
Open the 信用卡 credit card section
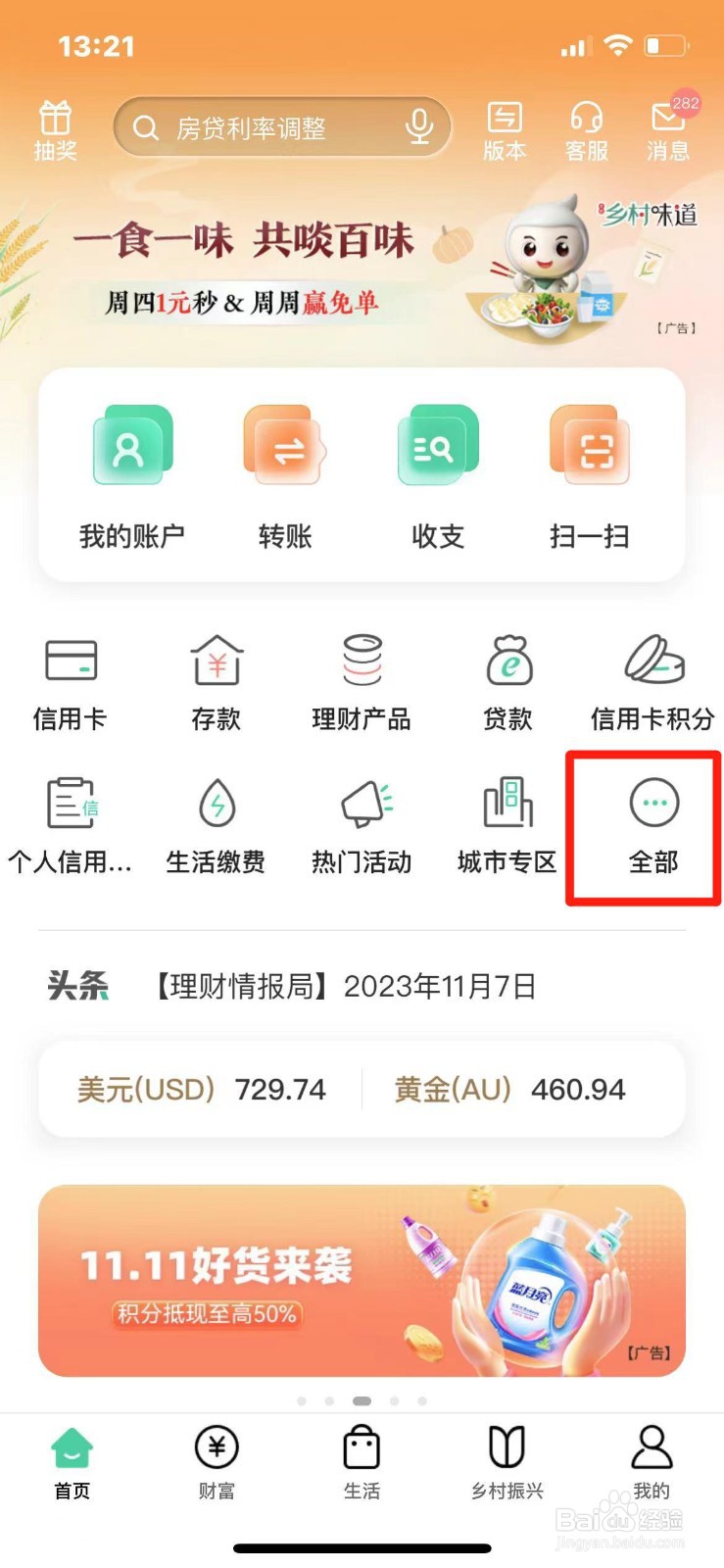70,681
